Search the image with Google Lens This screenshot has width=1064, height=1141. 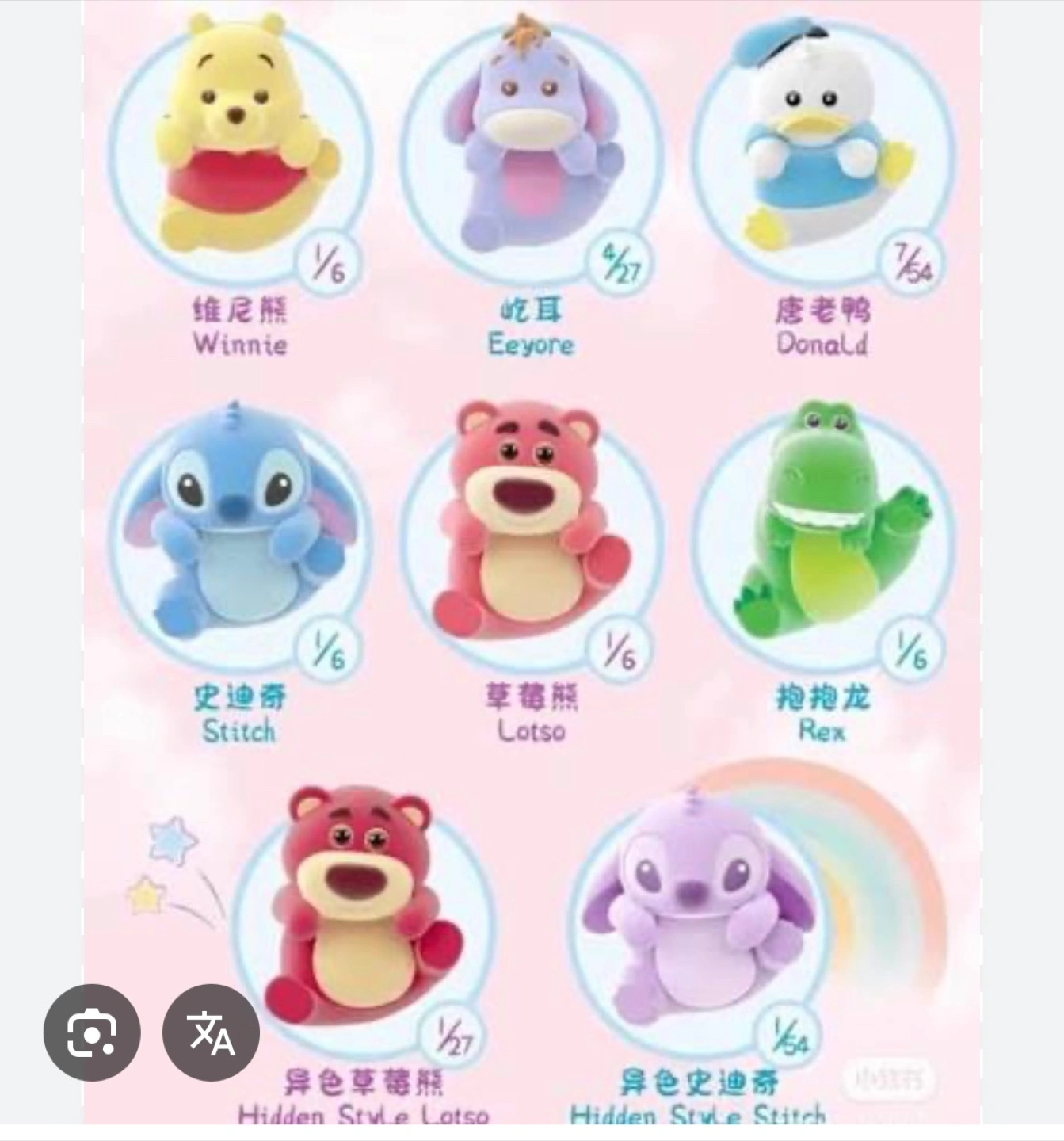point(92,1032)
